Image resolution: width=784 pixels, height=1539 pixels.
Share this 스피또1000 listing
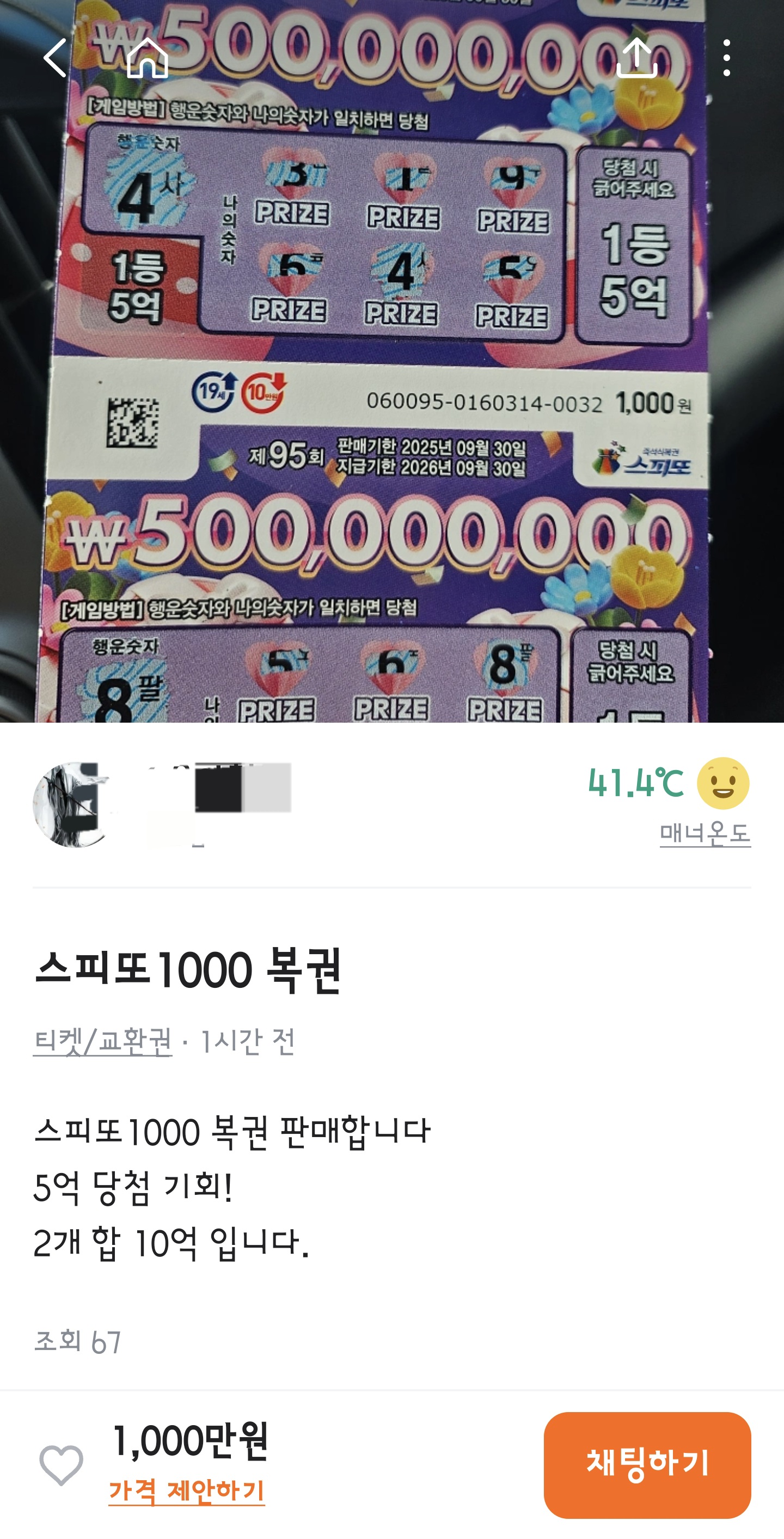[636, 58]
